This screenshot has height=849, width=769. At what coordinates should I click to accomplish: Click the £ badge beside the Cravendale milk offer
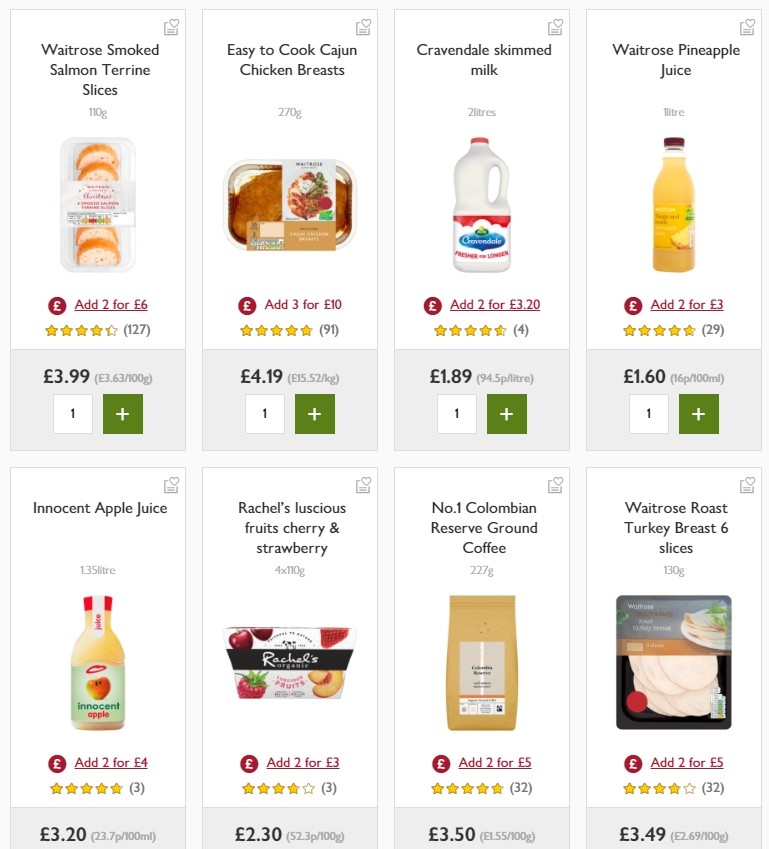click(433, 304)
